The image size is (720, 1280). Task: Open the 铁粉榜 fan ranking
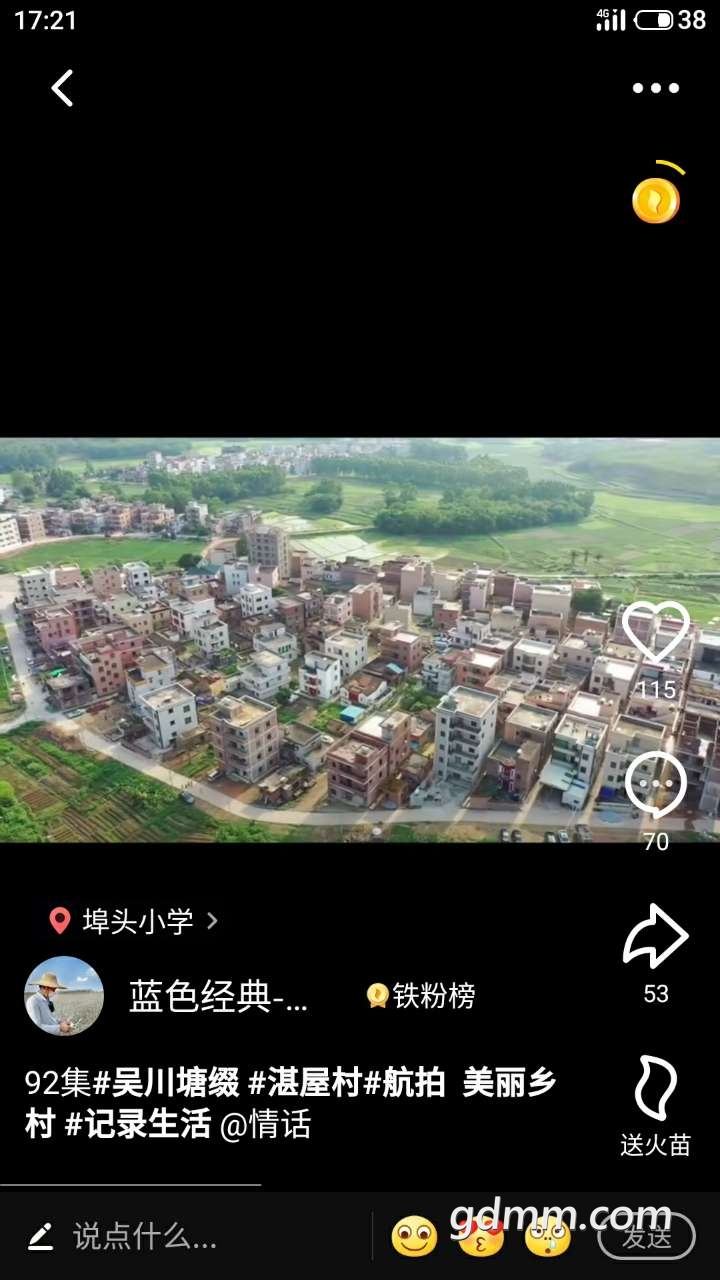point(422,996)
